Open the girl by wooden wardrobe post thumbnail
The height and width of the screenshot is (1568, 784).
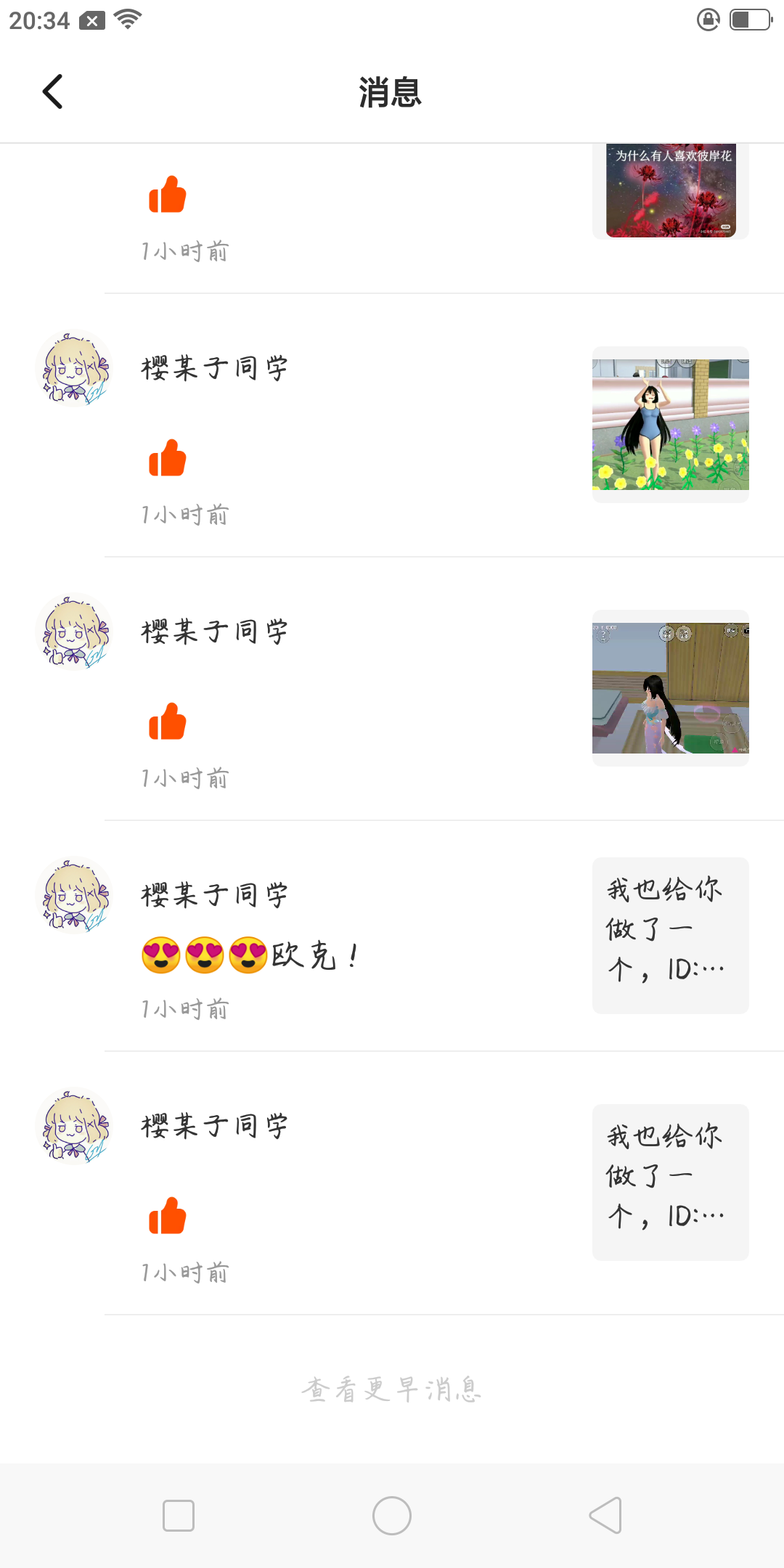pyautogui.click(x=671, y=688)
